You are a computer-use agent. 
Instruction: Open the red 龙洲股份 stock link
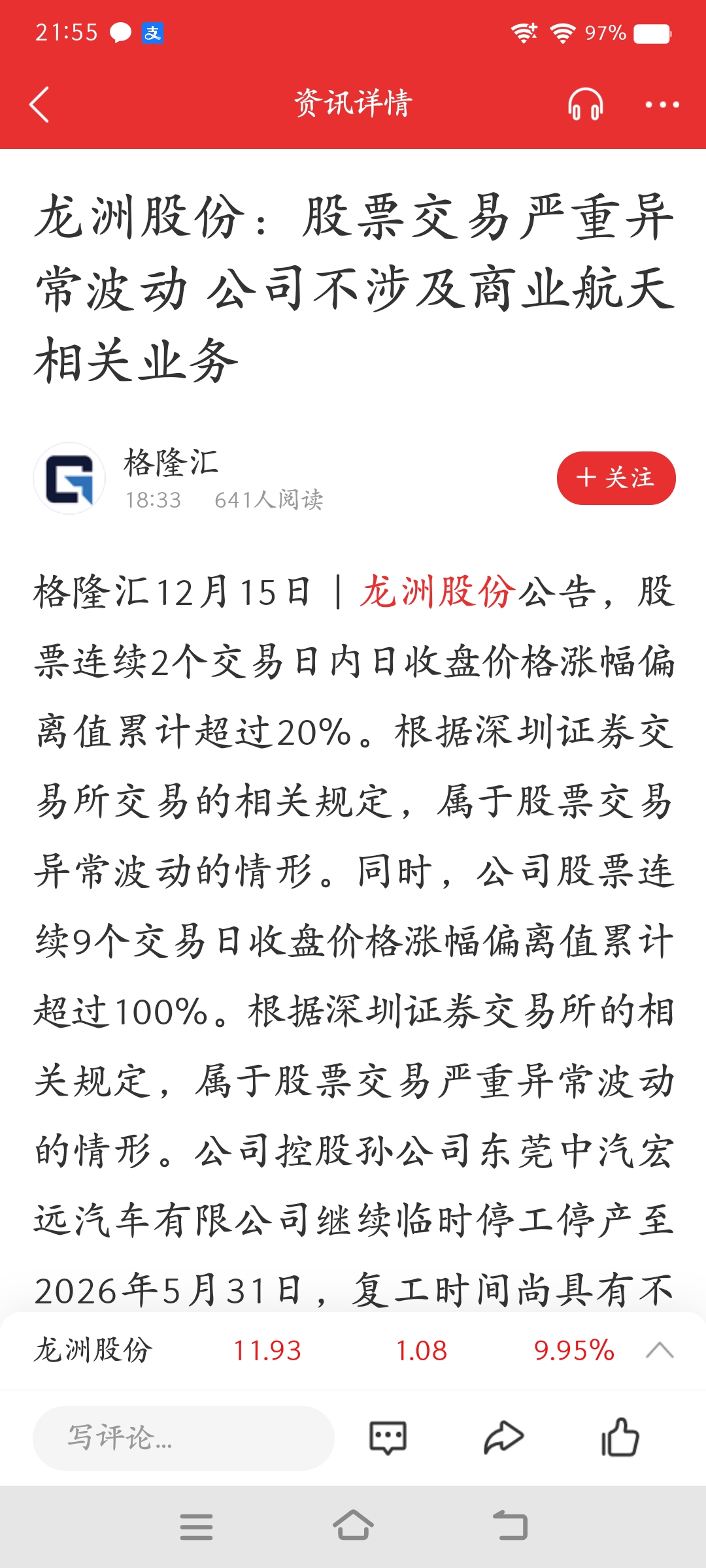[x=439, y=592]
